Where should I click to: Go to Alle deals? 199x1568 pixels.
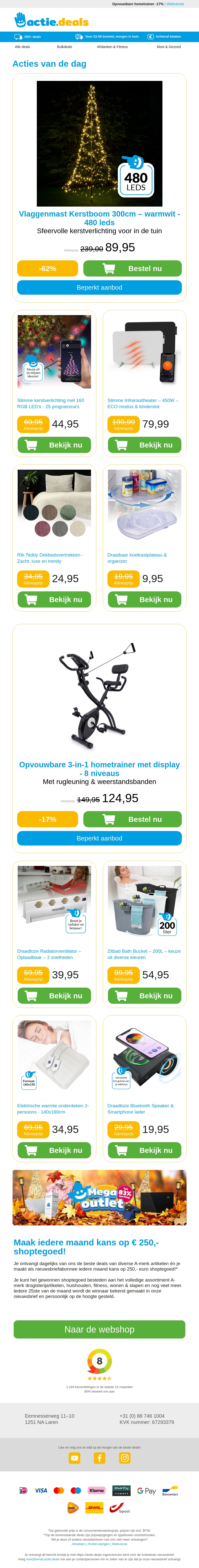coord(23,47)
